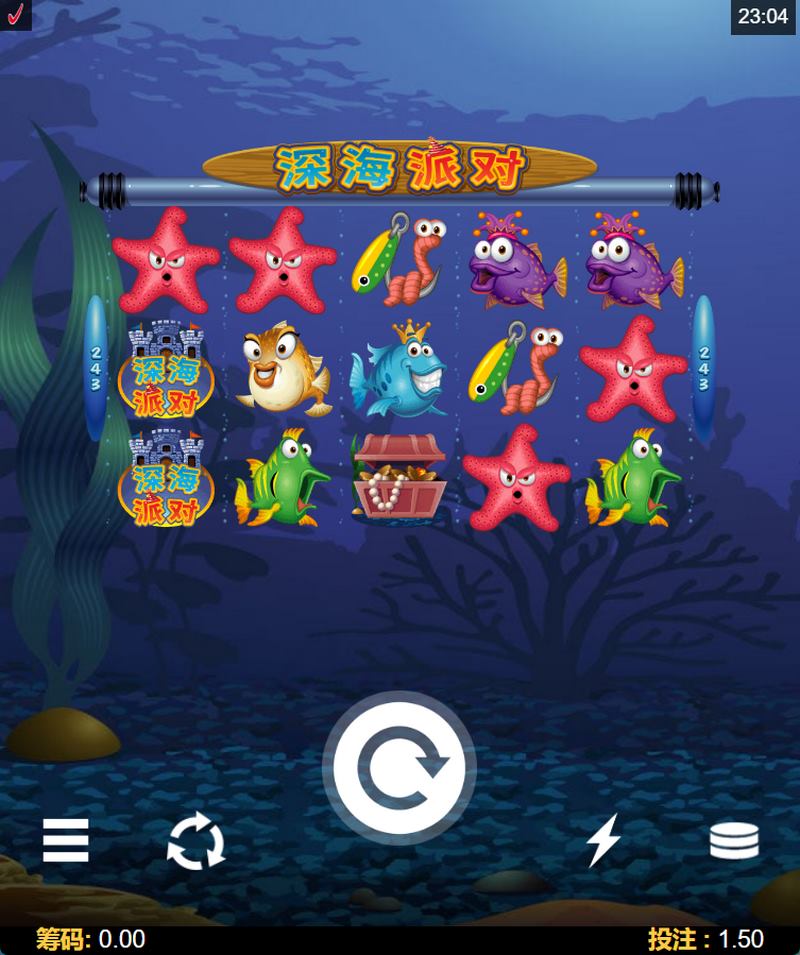800x955 pixels.
Task: Open the hamburger menu
Action: click(66, 840)
